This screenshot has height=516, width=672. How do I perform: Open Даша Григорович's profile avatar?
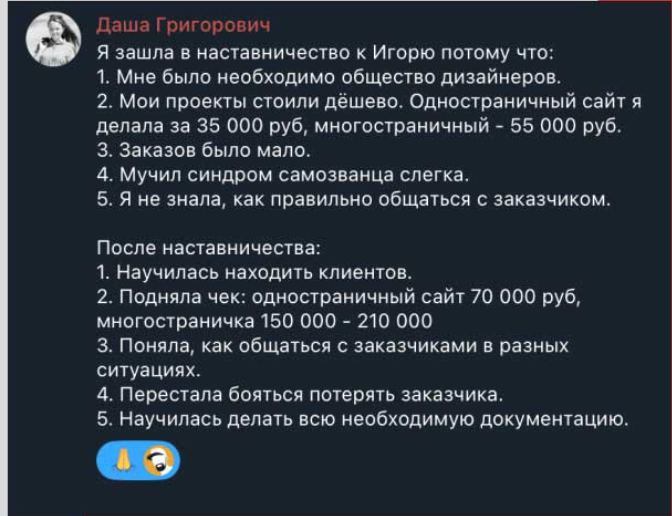click(x=53, y=39)
